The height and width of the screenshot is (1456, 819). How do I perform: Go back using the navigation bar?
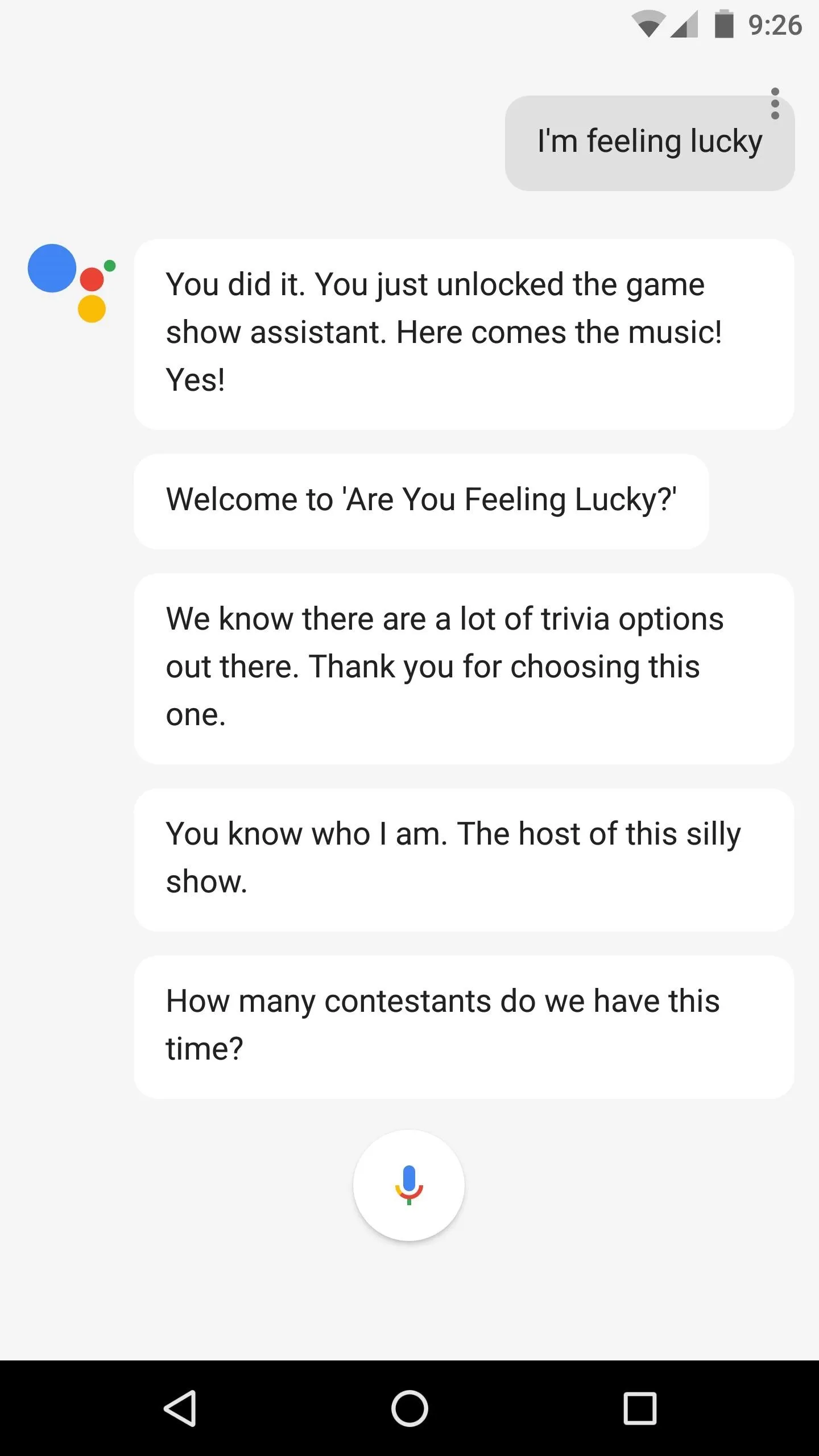tap(180, 1408)
